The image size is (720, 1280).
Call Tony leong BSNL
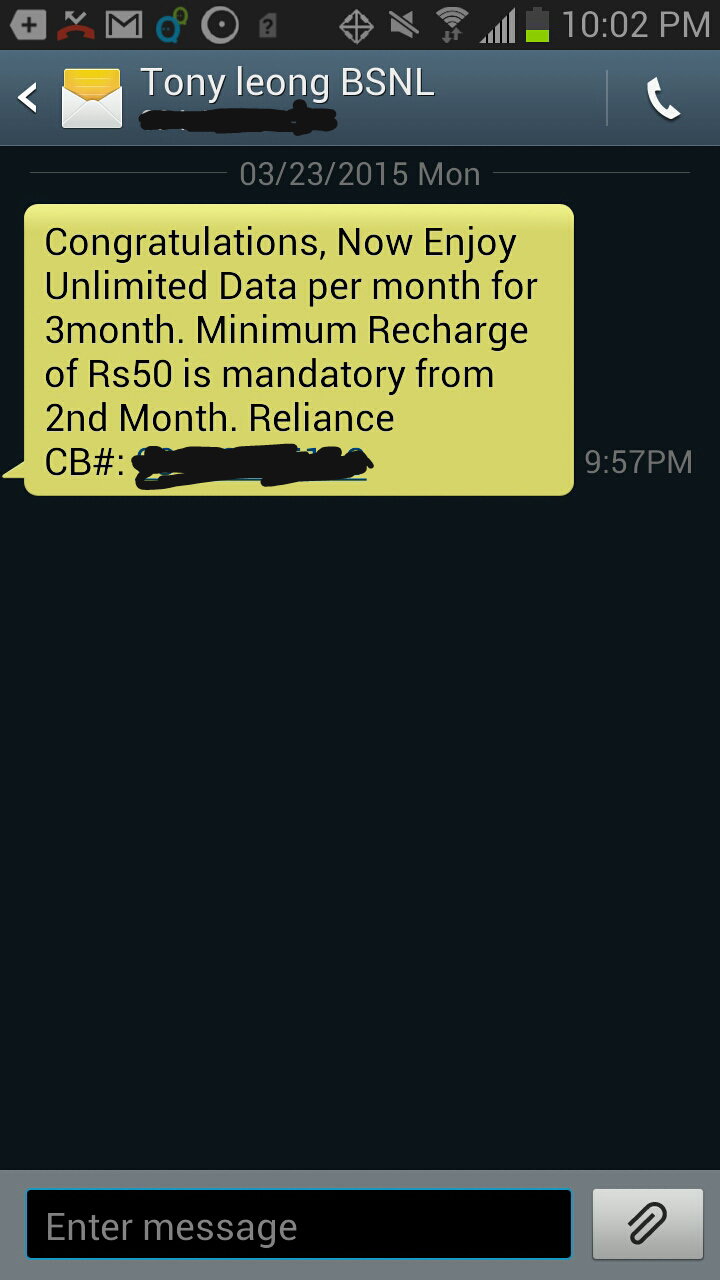tap(663, 98)
